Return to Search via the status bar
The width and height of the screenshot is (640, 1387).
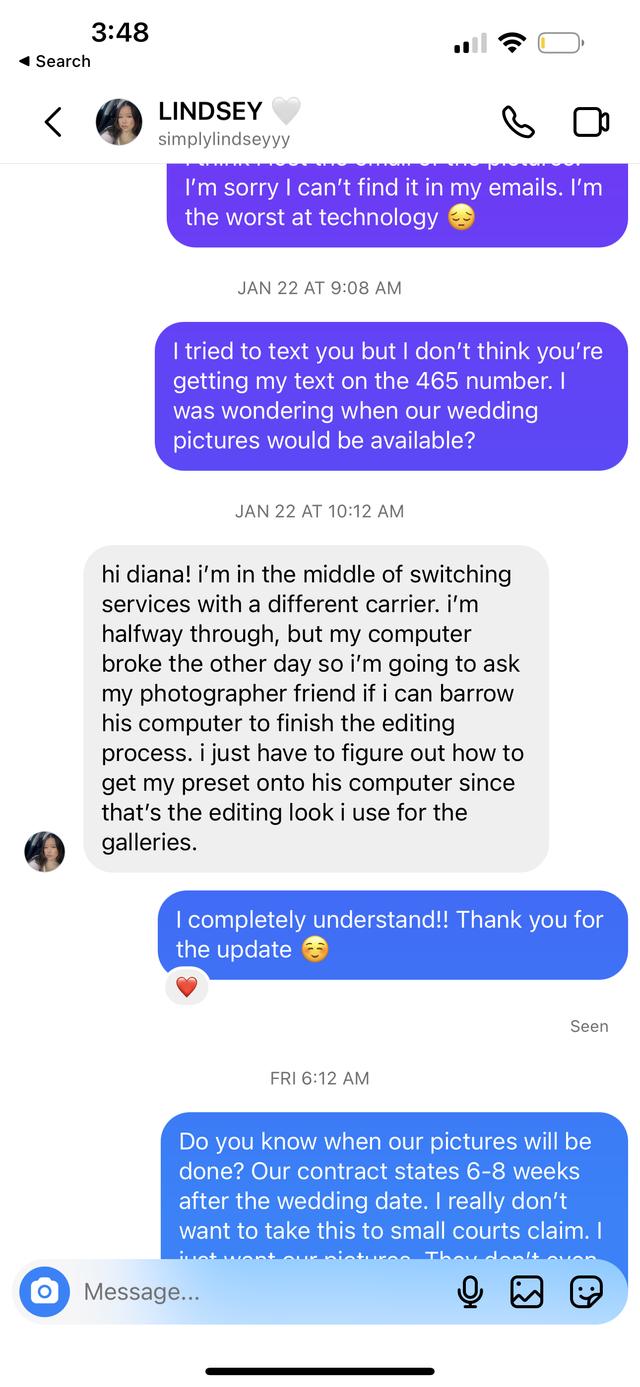[x=54, y=61]
